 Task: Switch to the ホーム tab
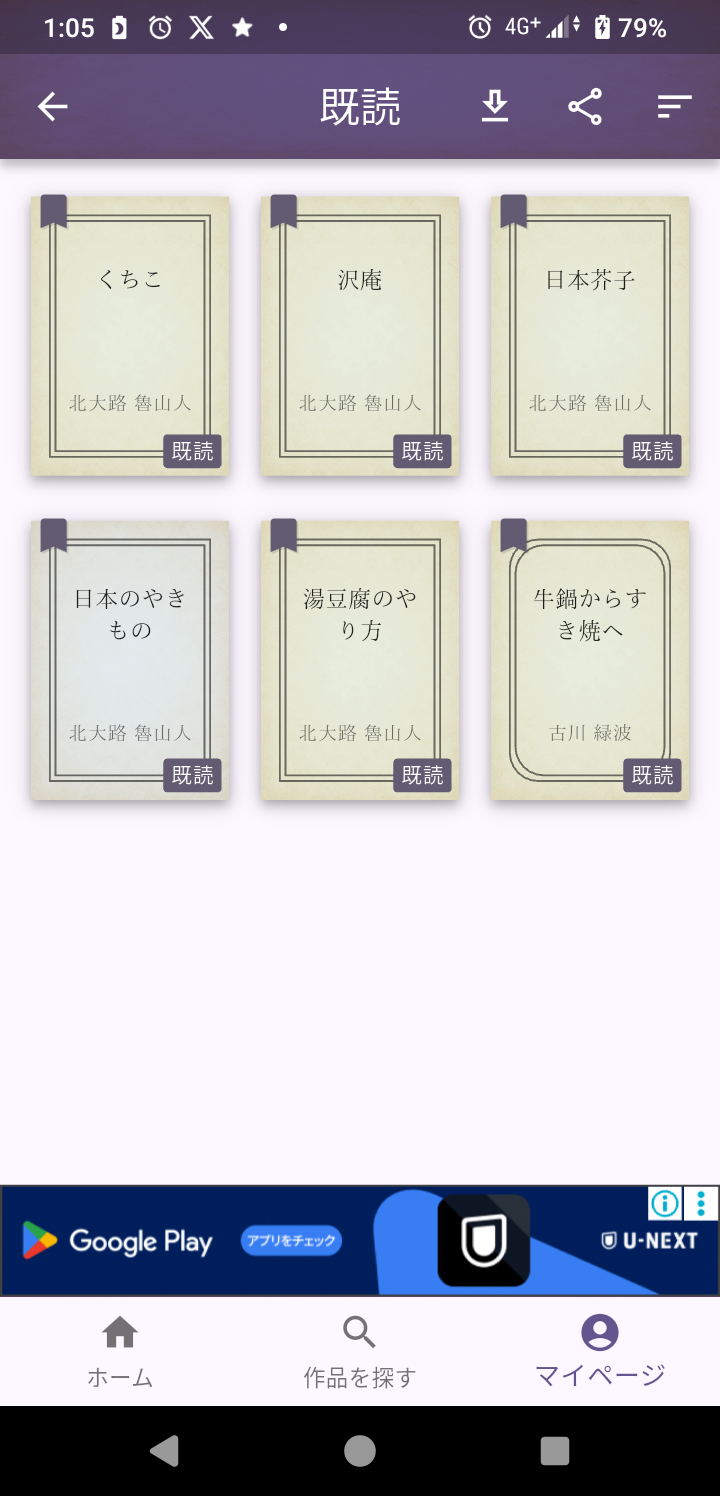coord(120,1352)
